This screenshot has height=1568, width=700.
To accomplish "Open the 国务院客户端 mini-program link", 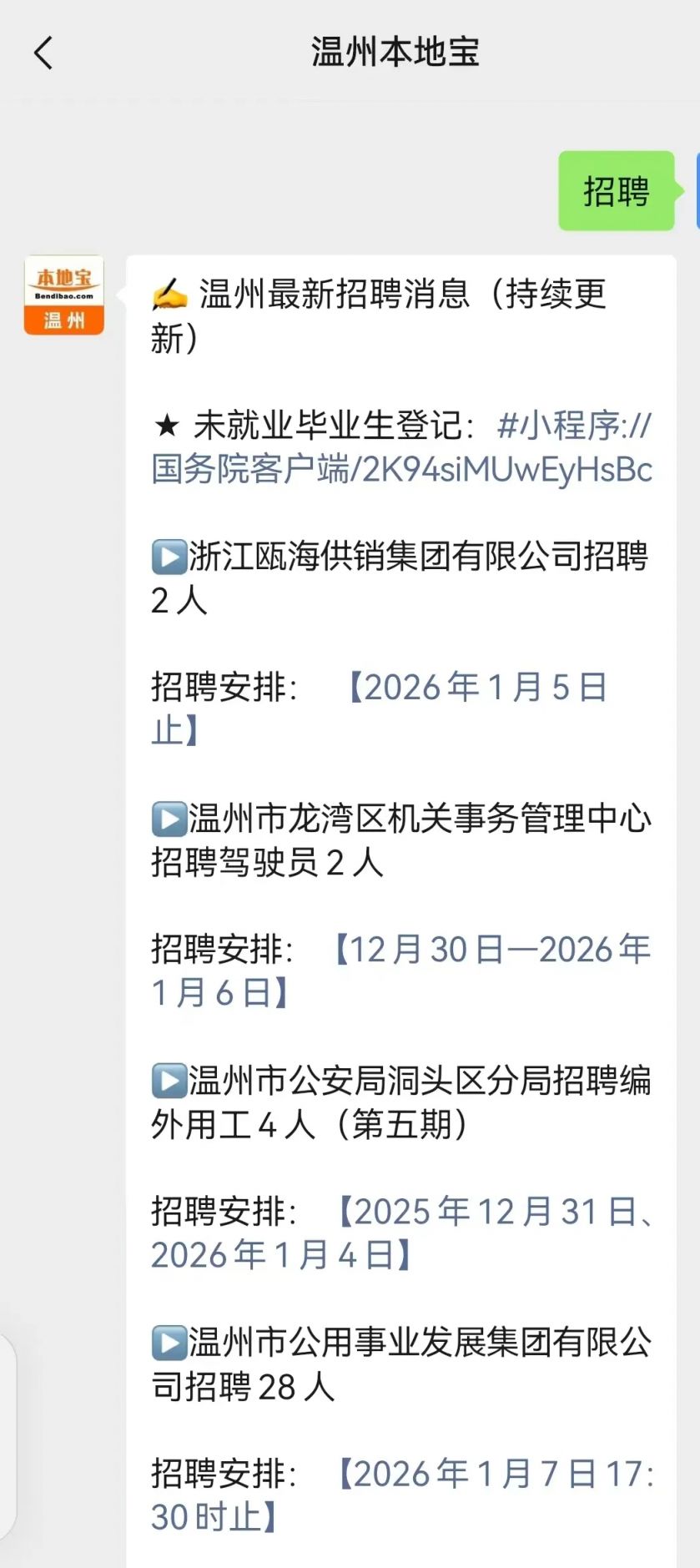I will 400,448.
